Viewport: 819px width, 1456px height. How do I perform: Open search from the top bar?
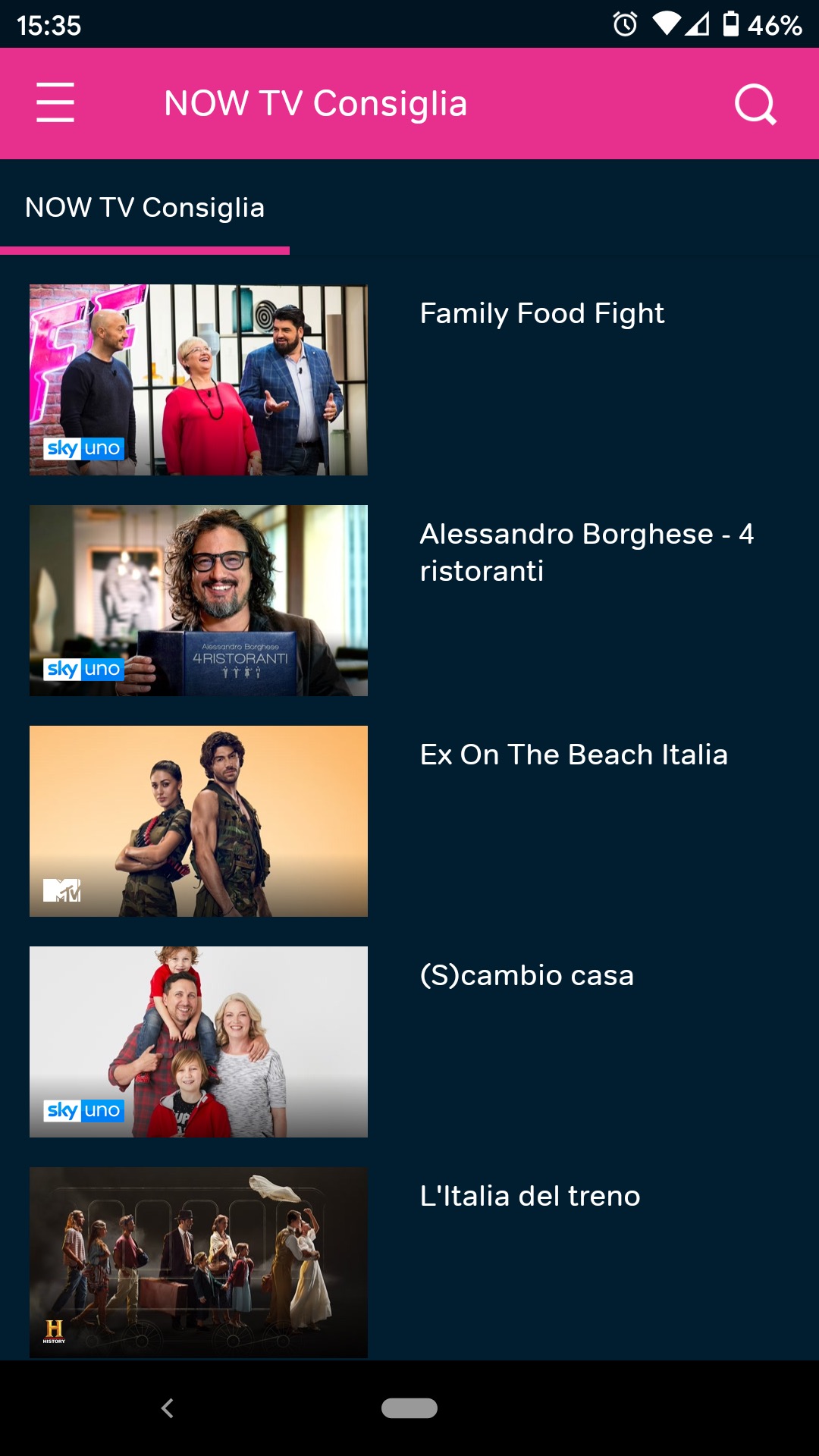click(755, 104)
